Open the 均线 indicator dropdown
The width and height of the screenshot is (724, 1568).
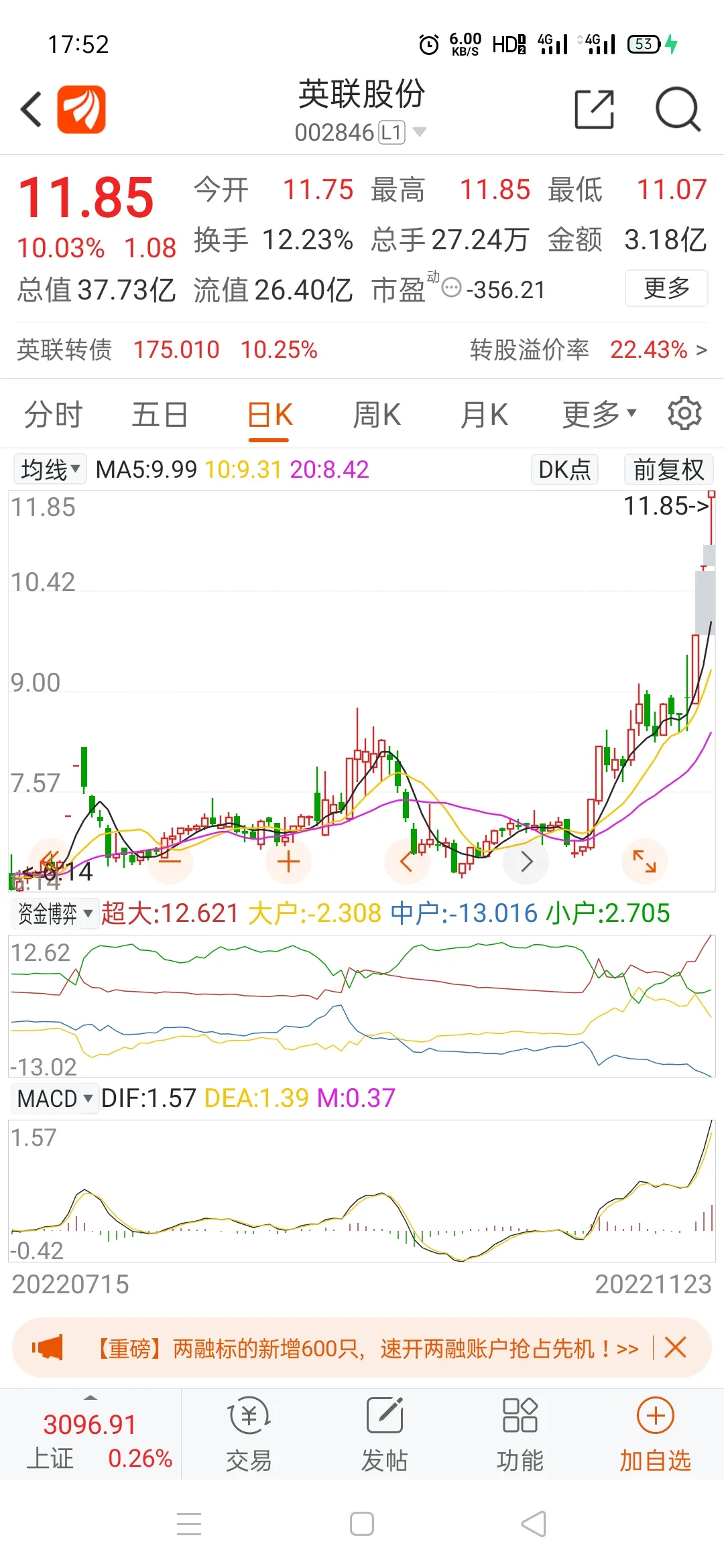[50, 469]
